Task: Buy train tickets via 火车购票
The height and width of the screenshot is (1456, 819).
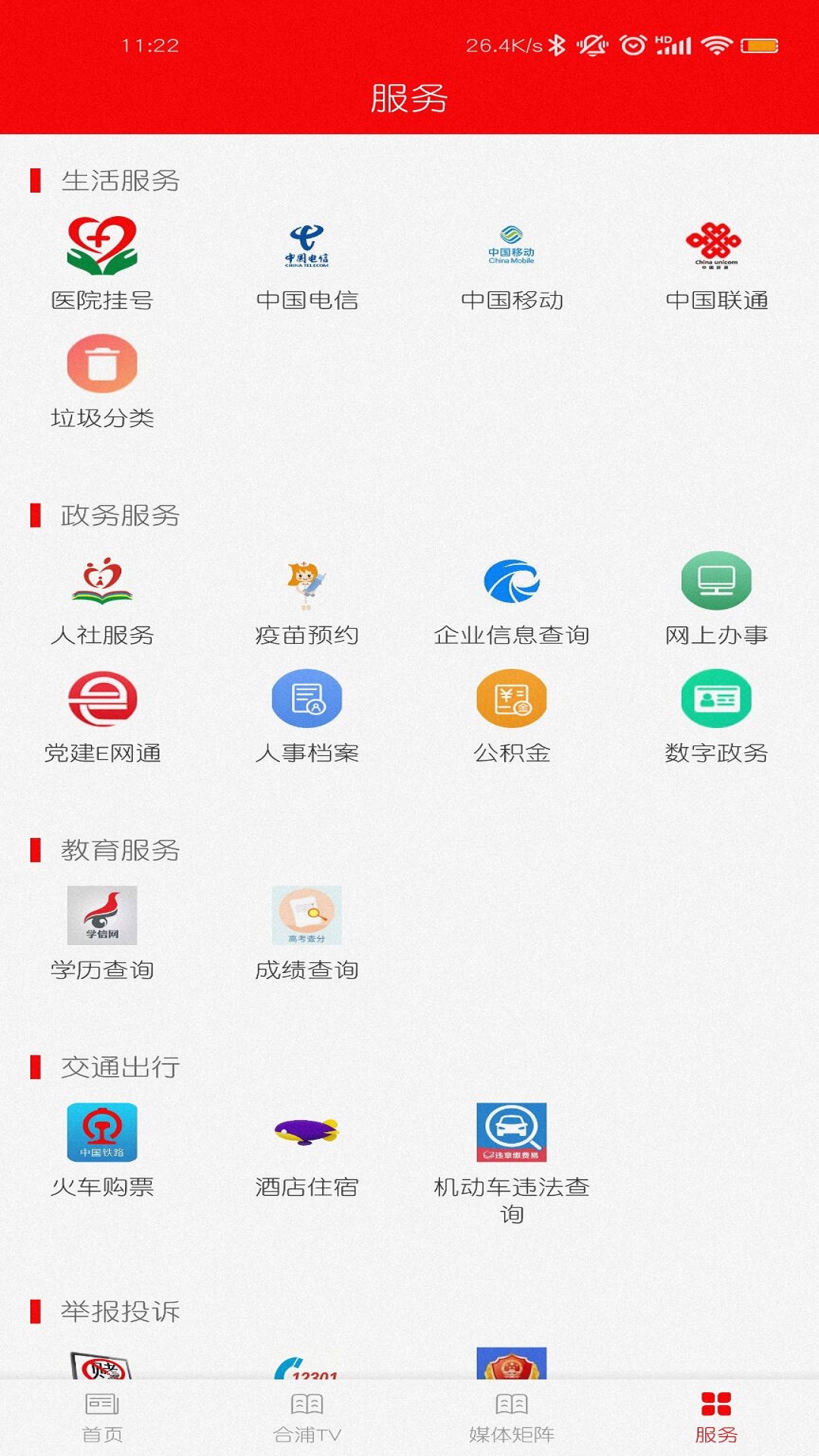Action: [x=102, y=1150]
